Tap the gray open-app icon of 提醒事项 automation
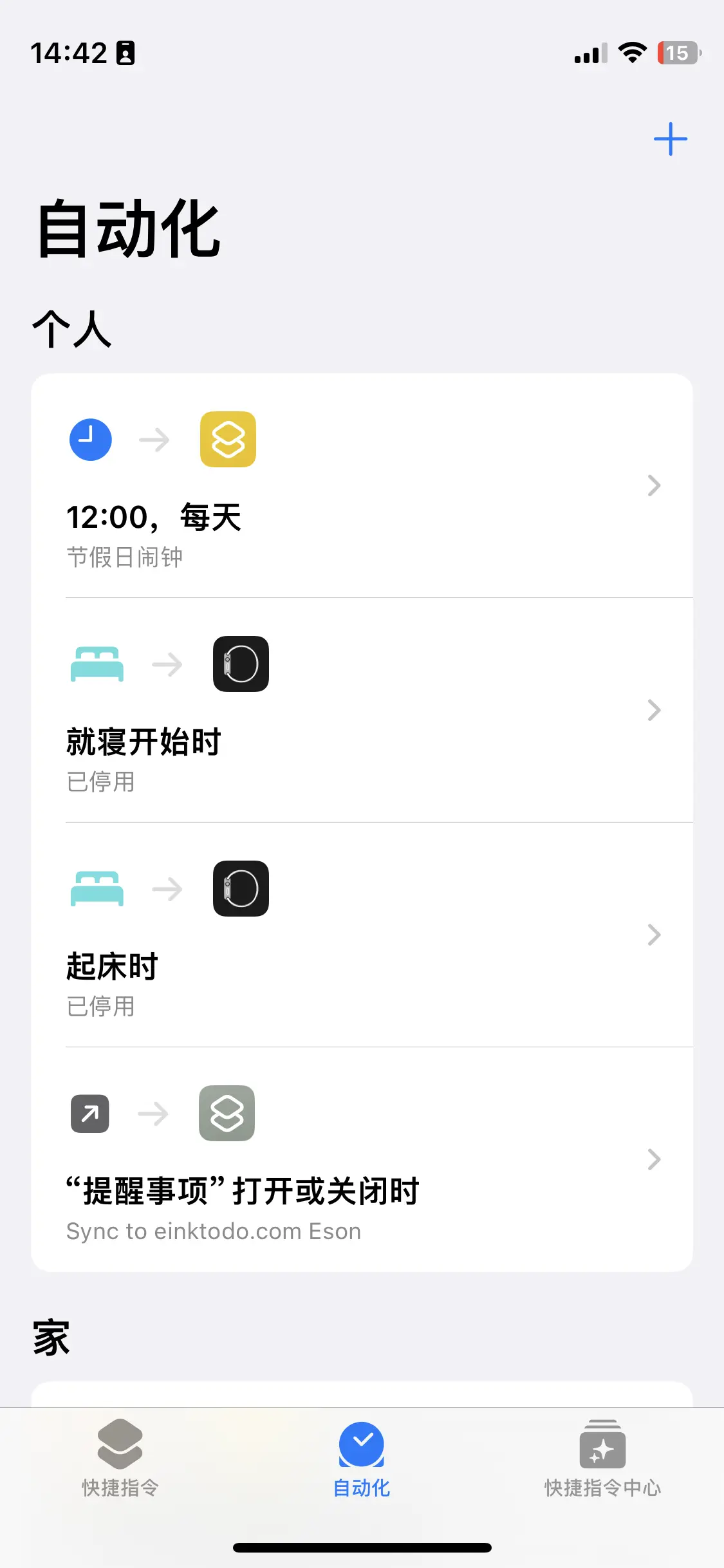 (89, 1114)
